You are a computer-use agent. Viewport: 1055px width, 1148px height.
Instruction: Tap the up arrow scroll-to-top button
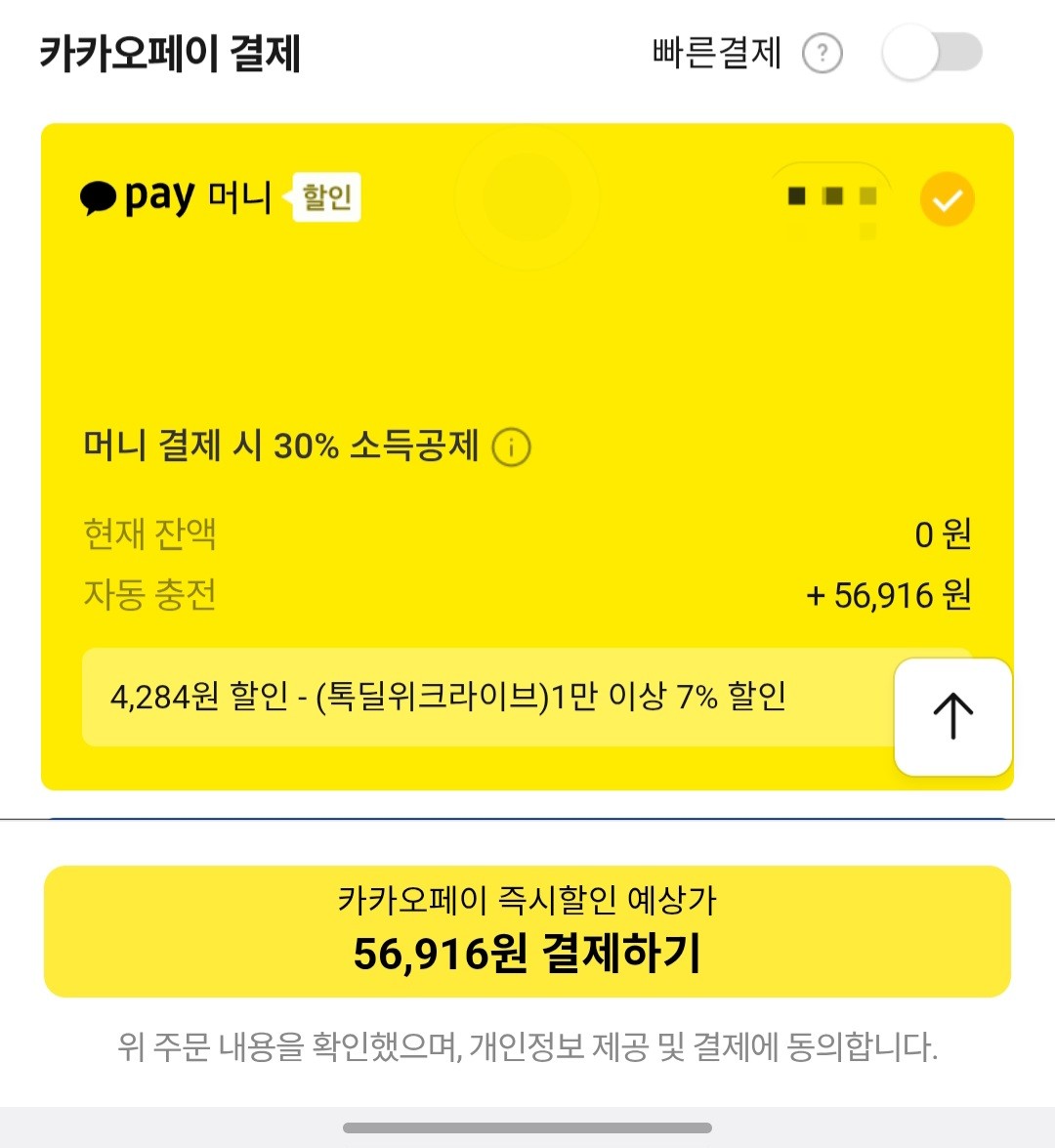pos(952,717)
